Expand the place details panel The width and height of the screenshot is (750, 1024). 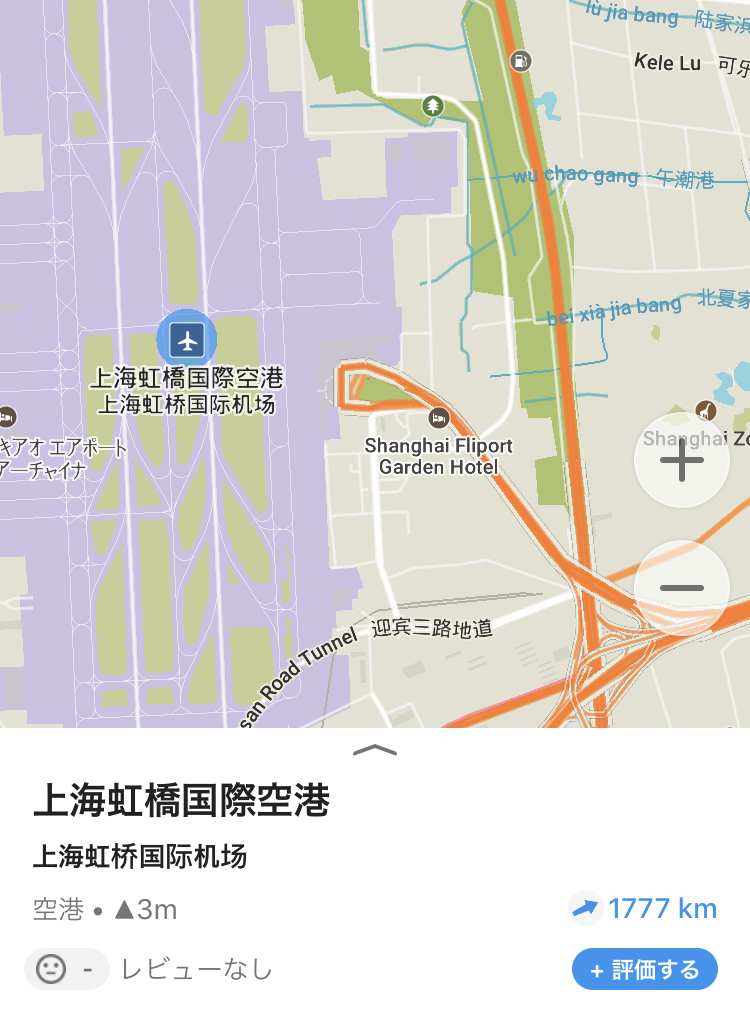point(375,749)
